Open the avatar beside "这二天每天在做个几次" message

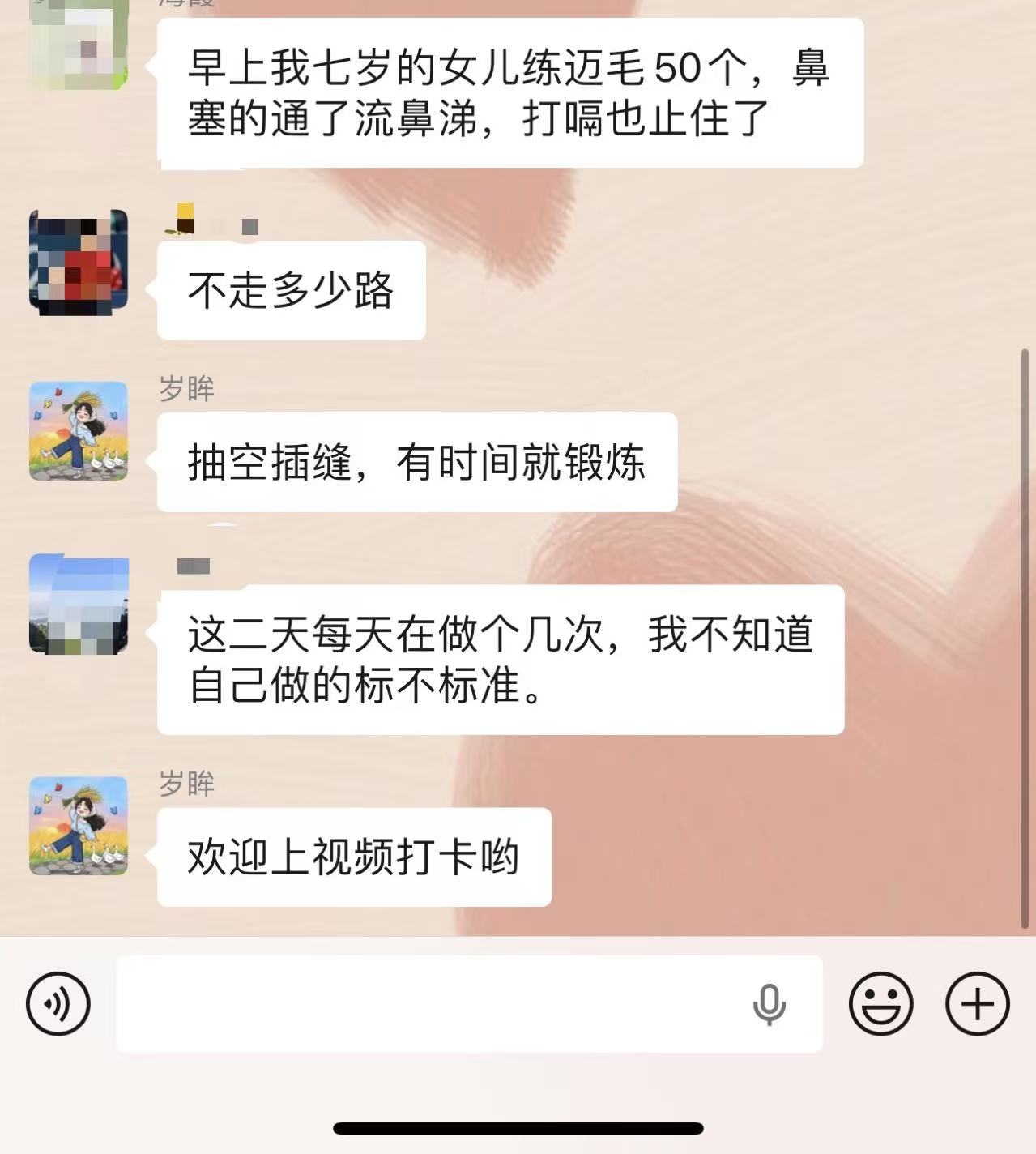click(x=79, y=605)
